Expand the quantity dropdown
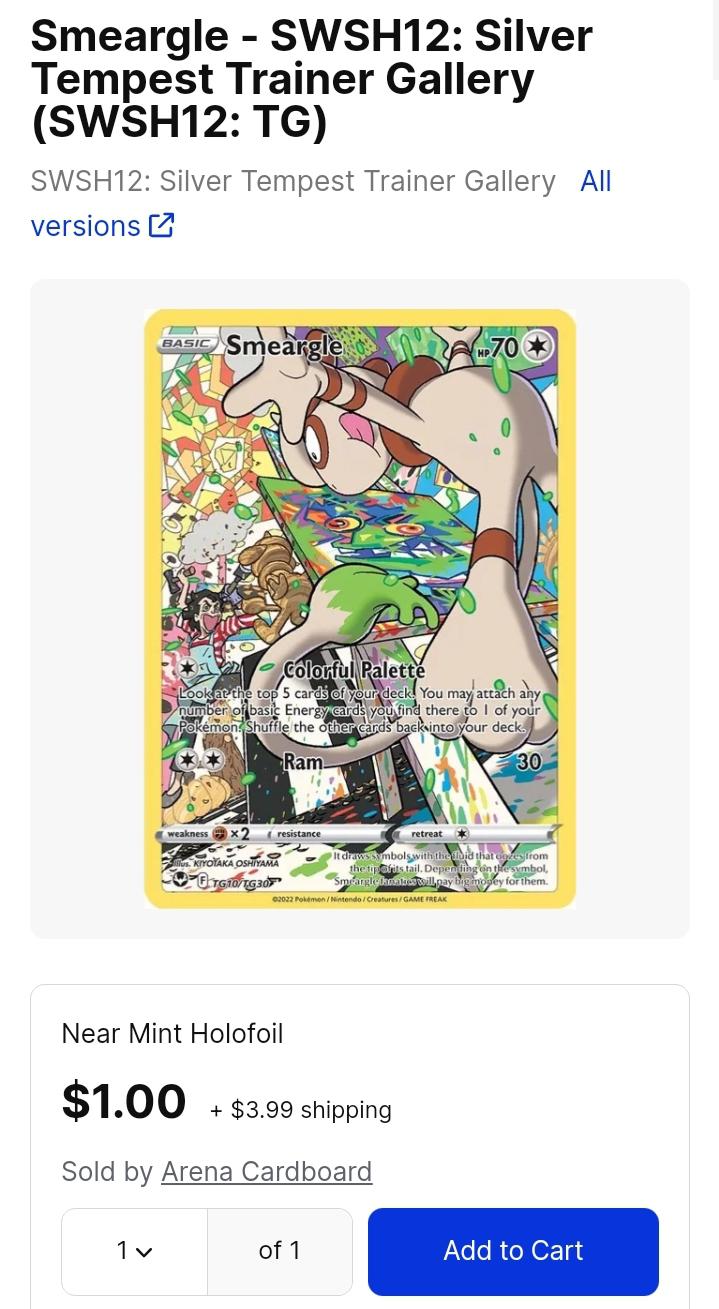The image size is (719, 1309). click(x=135, y=1251)
